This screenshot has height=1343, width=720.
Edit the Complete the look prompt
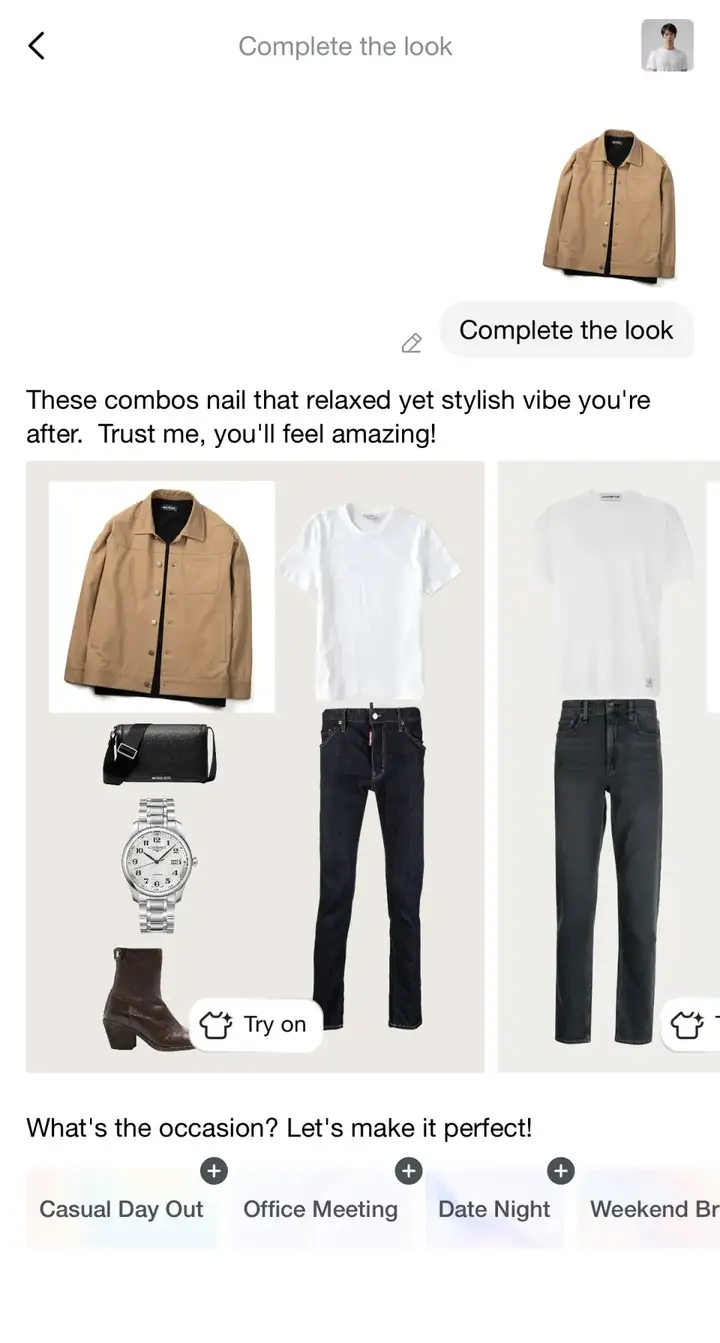[411, 344]
